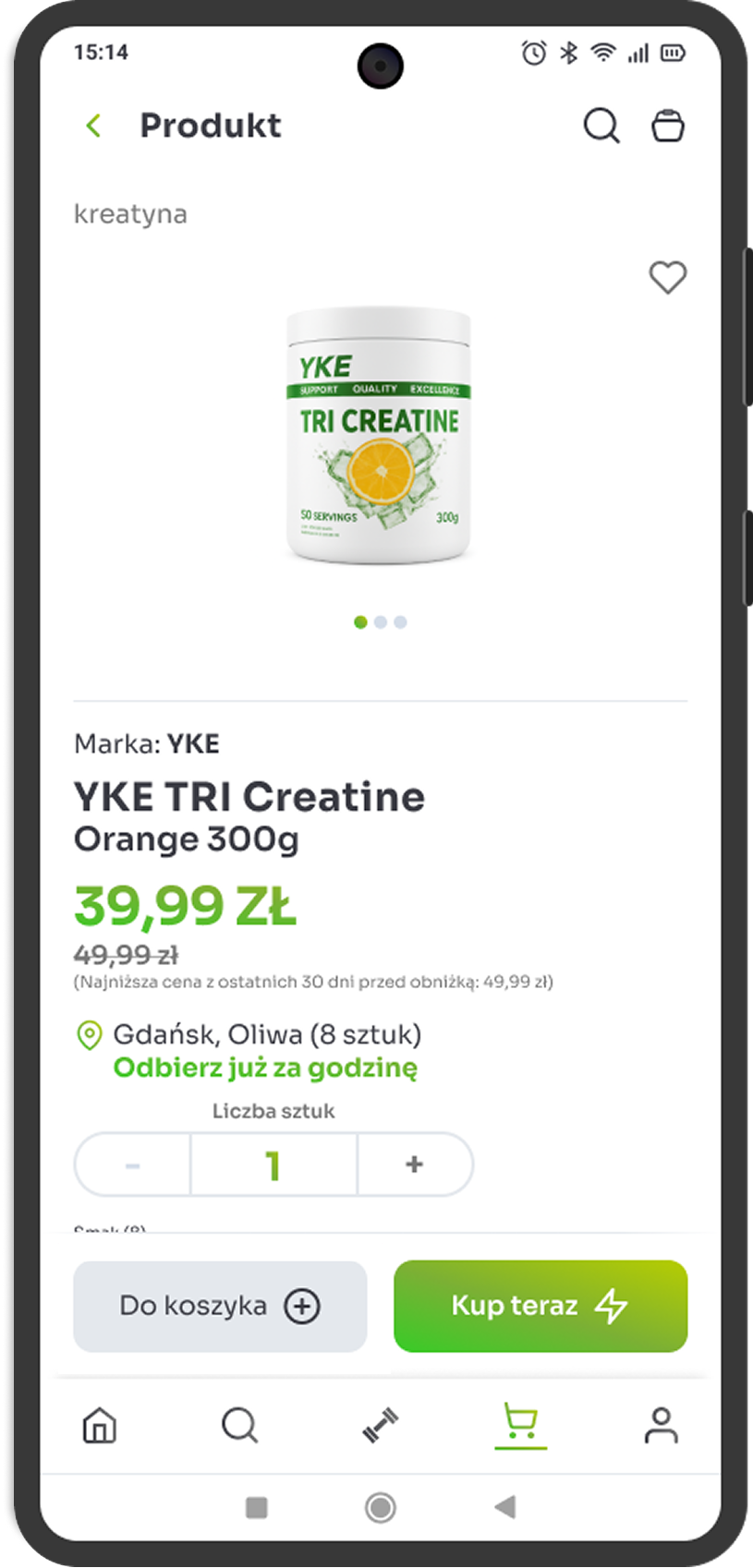Add YKE TRI Creatine to favorites
The height and width of the screenshot is (1568, 753).
point(667,277)
